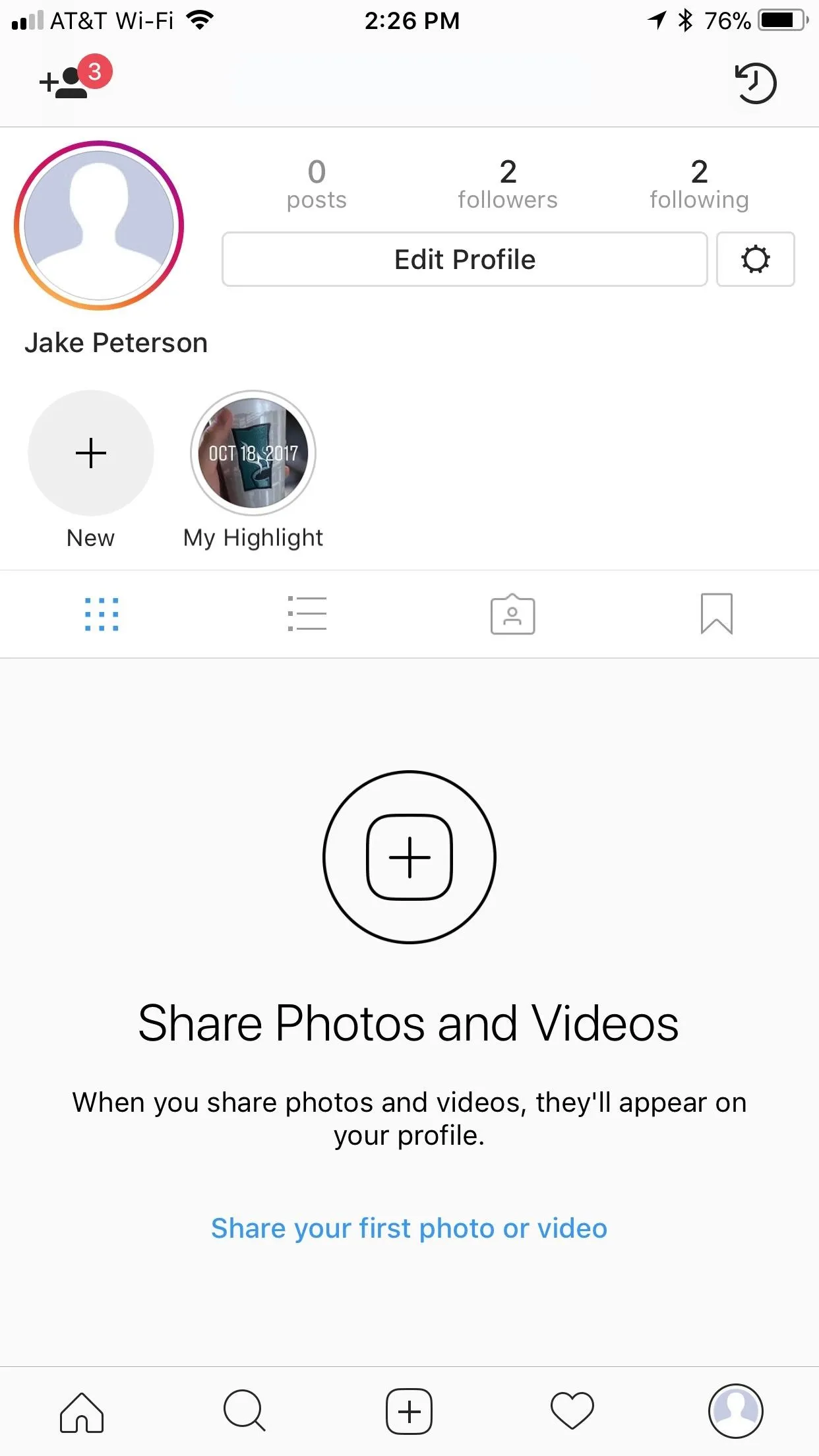Tap the new post tab in bottom bar
Screen dimensions: 819x1456
tap(409, 1412)
